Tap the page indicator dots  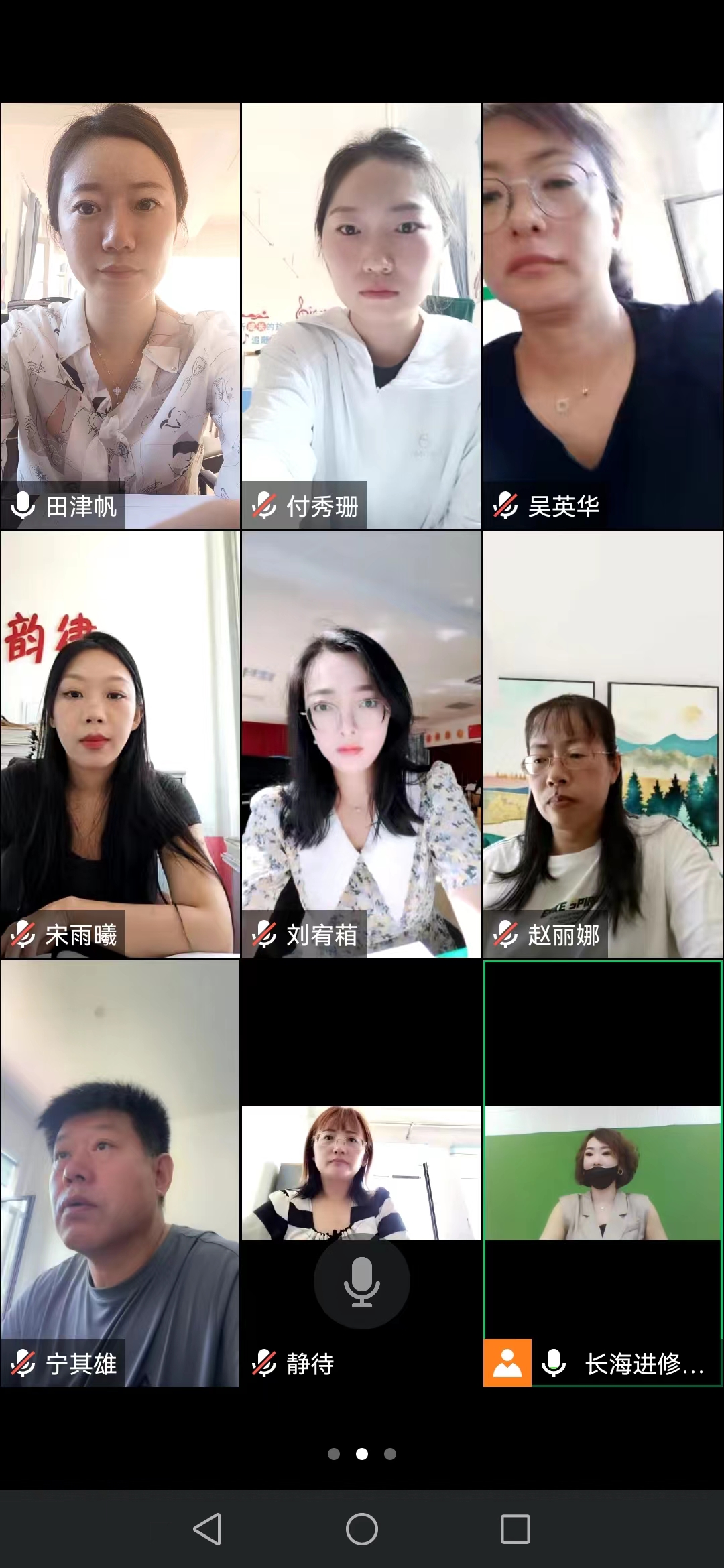(362, 1453)
